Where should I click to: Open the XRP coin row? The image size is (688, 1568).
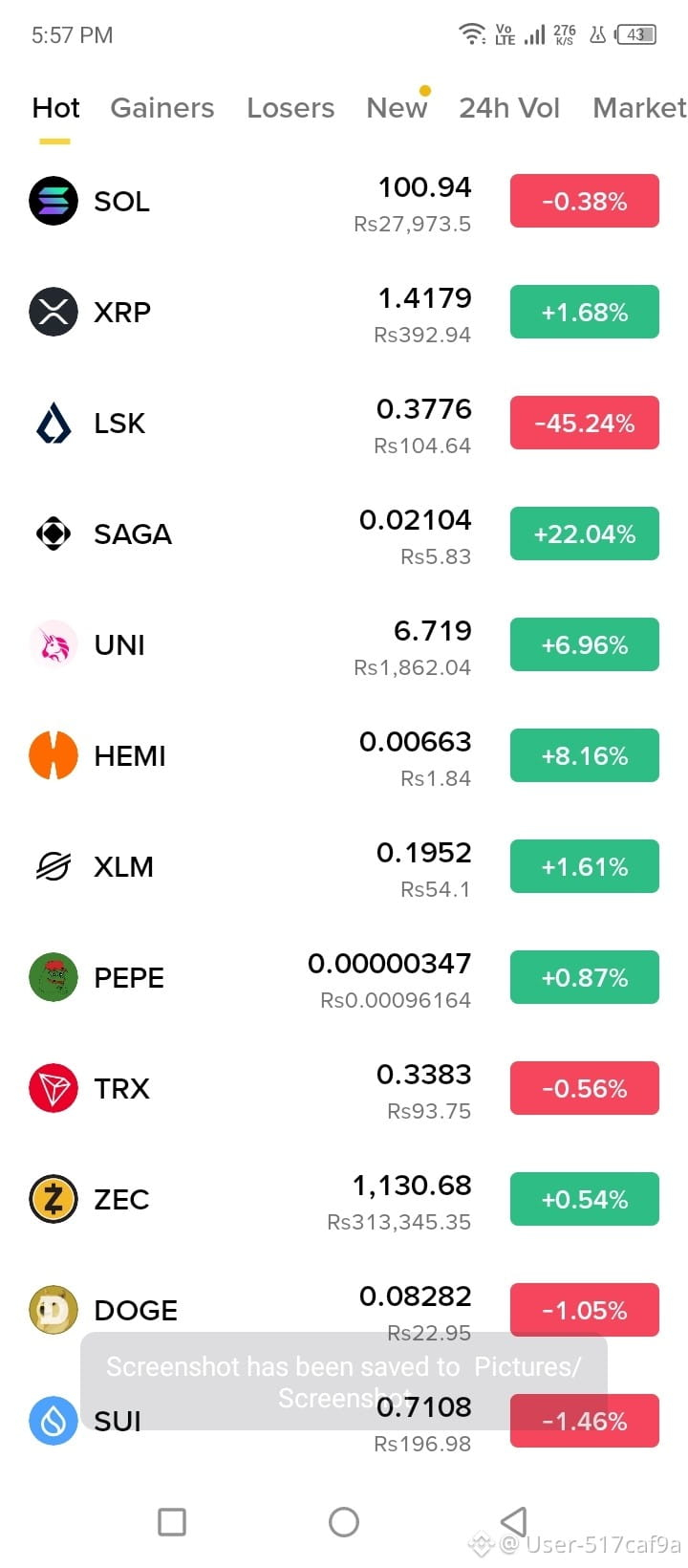(x=344, y=313)
